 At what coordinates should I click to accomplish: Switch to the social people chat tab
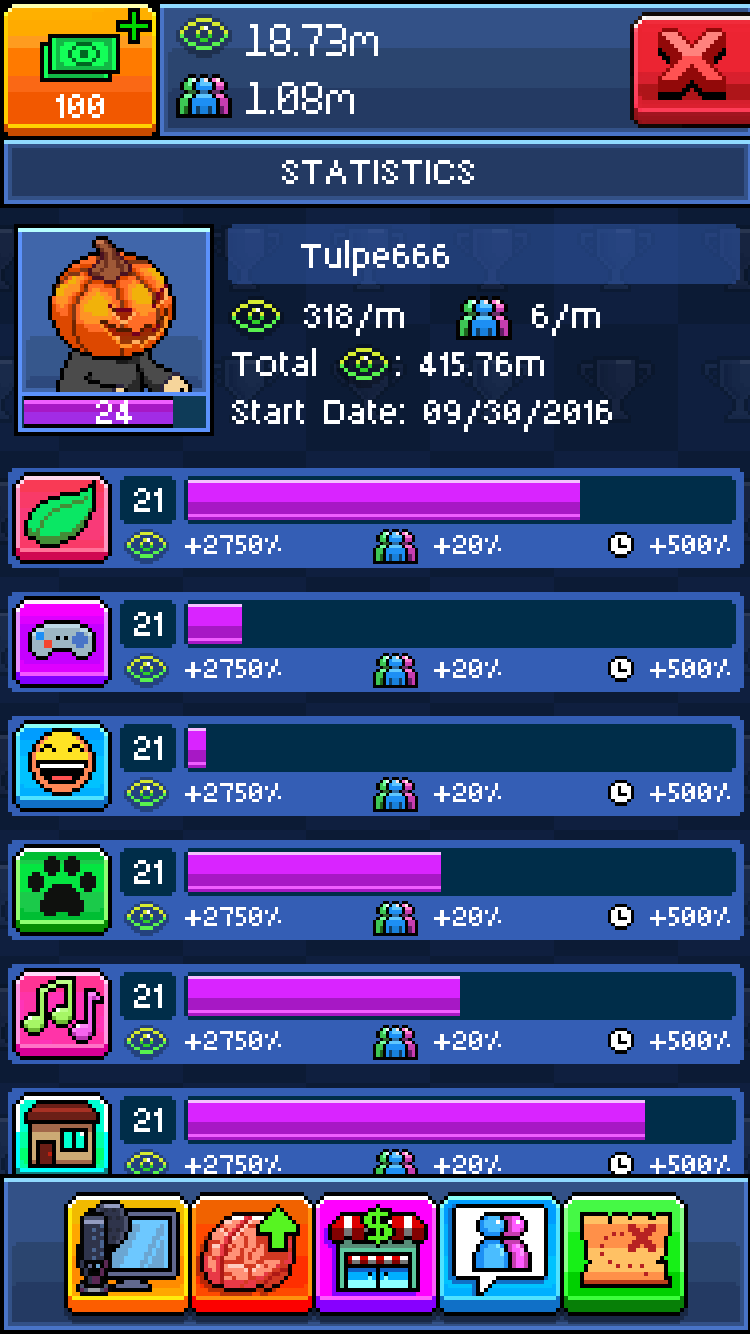500,1254
